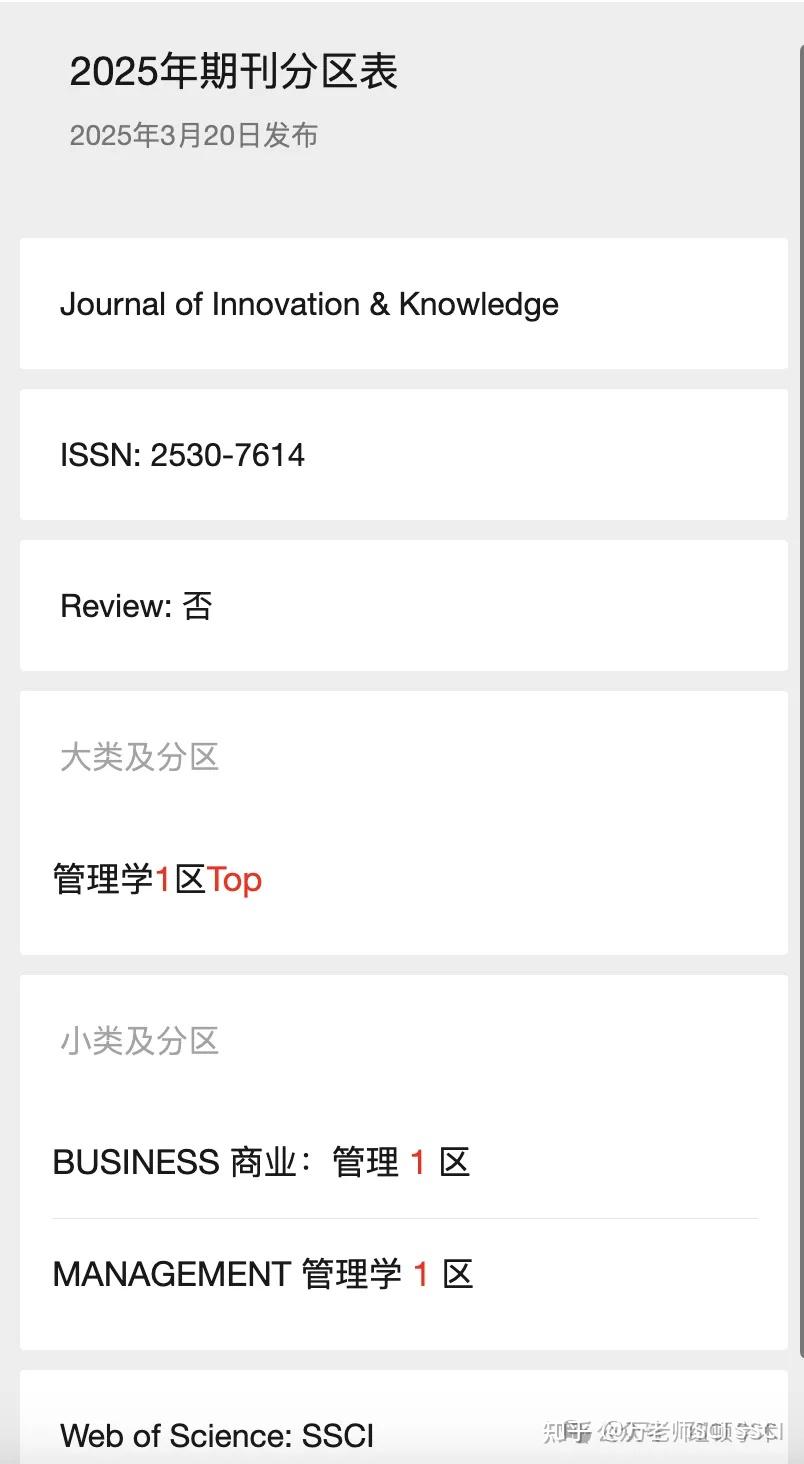Viewport: 804px width, 1464px height.
Task: Click the red 1 next to MANAGEMENT
Action: coord(420,1273)
